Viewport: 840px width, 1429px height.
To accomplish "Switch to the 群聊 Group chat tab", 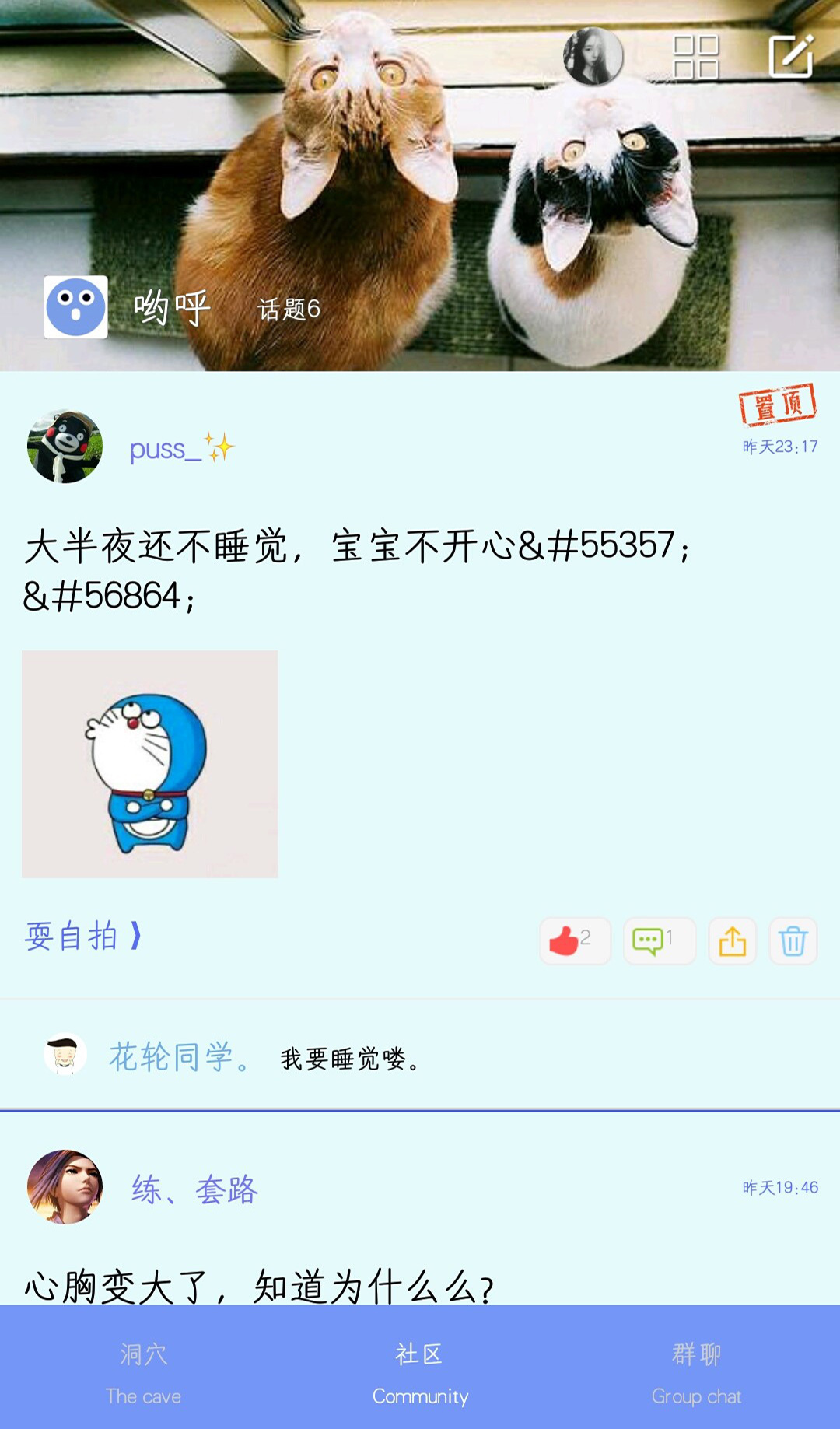I will (696, 1373).
